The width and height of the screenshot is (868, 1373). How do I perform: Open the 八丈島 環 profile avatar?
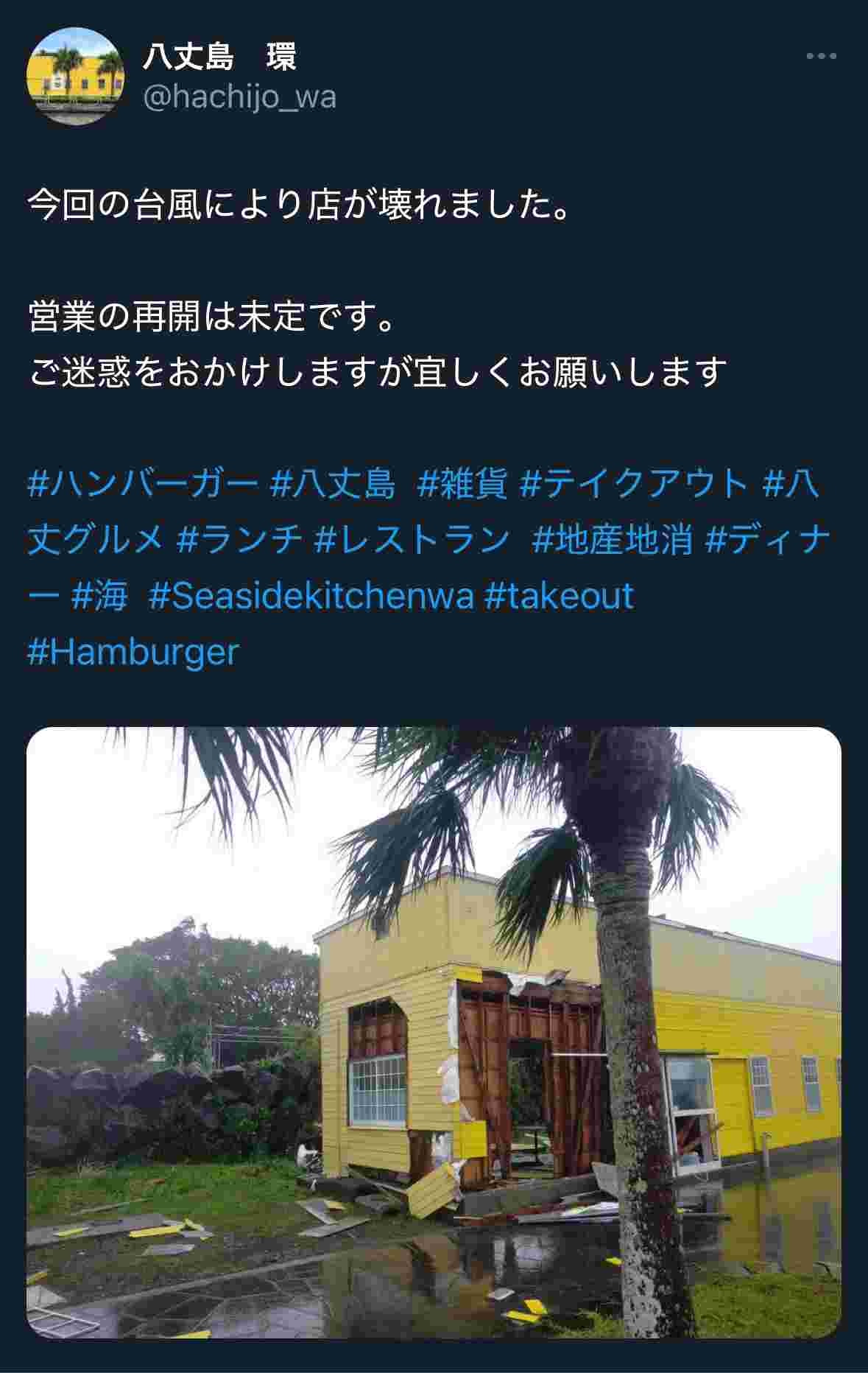pyautogui.click(x=74, y=75)
